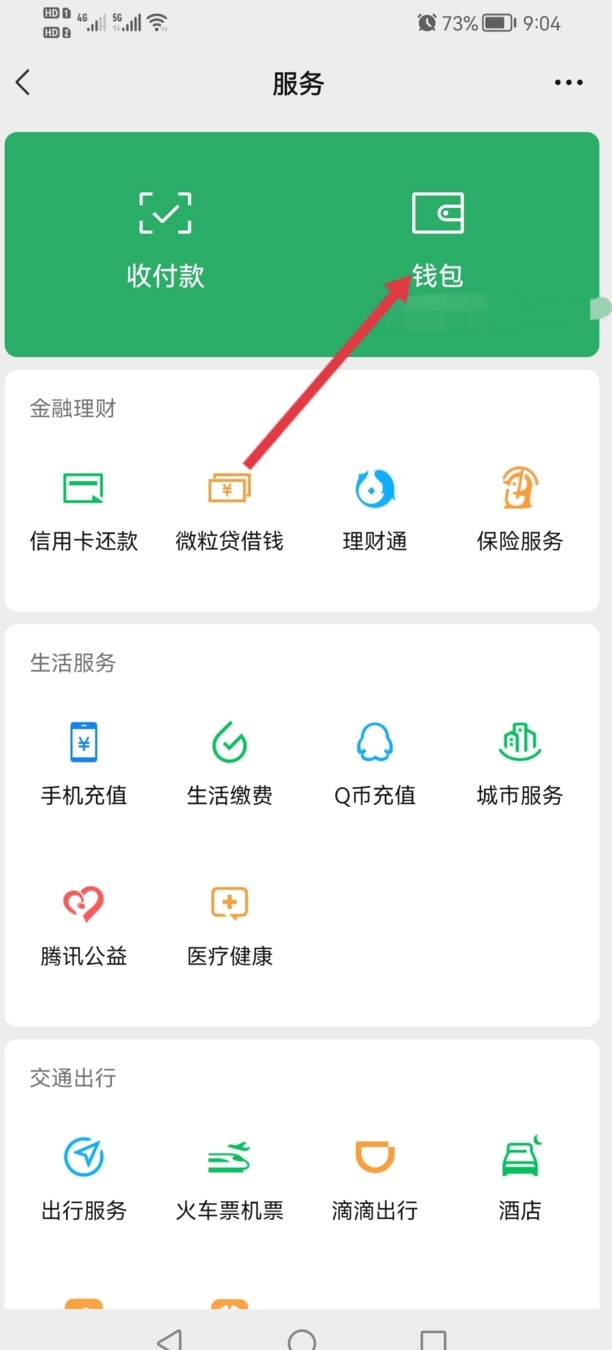Open 医疗健康
Screen dimensions: 612x1350
click(229, 925)
